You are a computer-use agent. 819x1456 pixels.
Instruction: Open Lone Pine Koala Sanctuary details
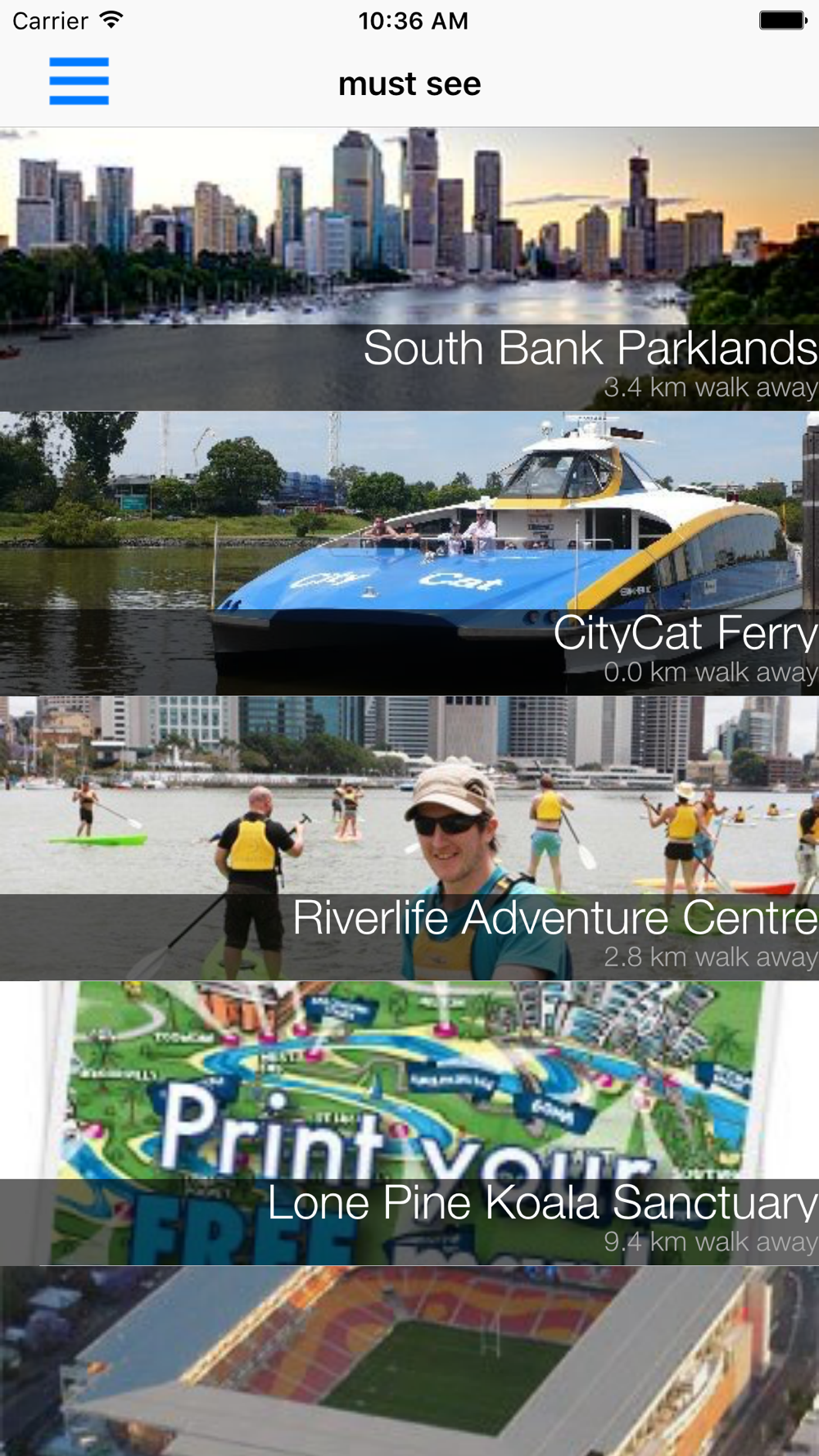click(x=409, y=1124)
